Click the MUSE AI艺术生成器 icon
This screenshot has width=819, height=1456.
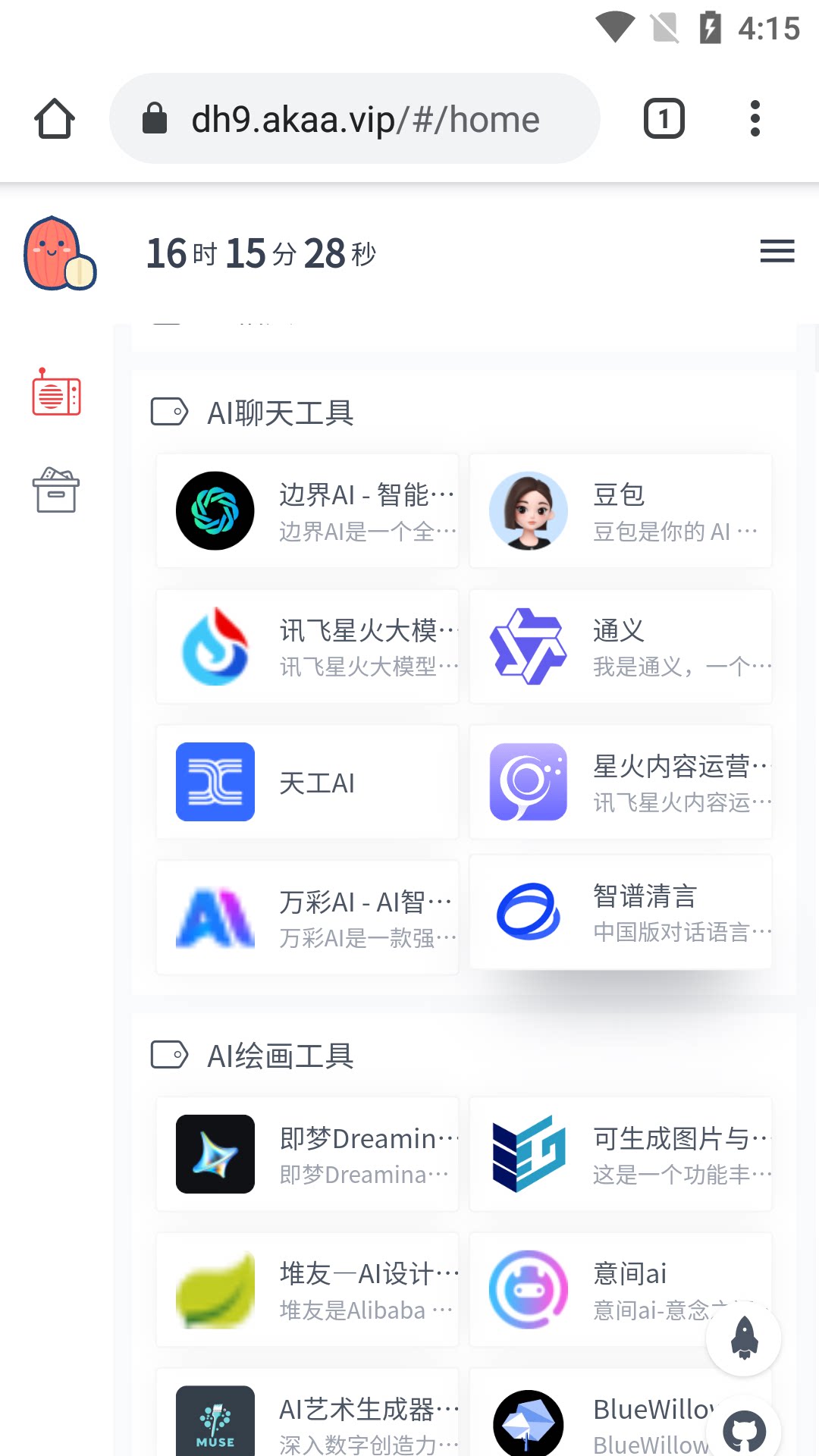[x=215, y=1418]
